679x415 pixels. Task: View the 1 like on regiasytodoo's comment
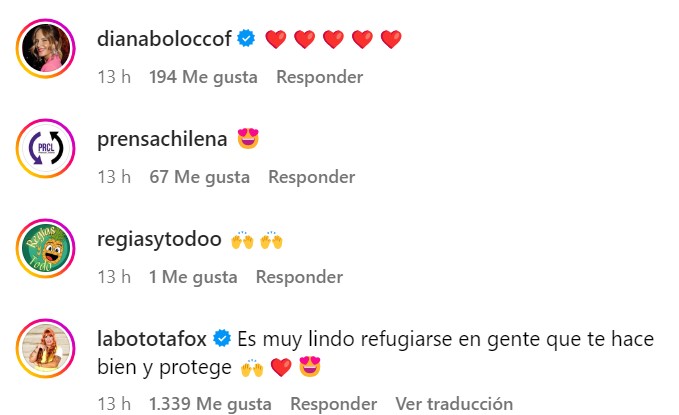pos(193,277)
